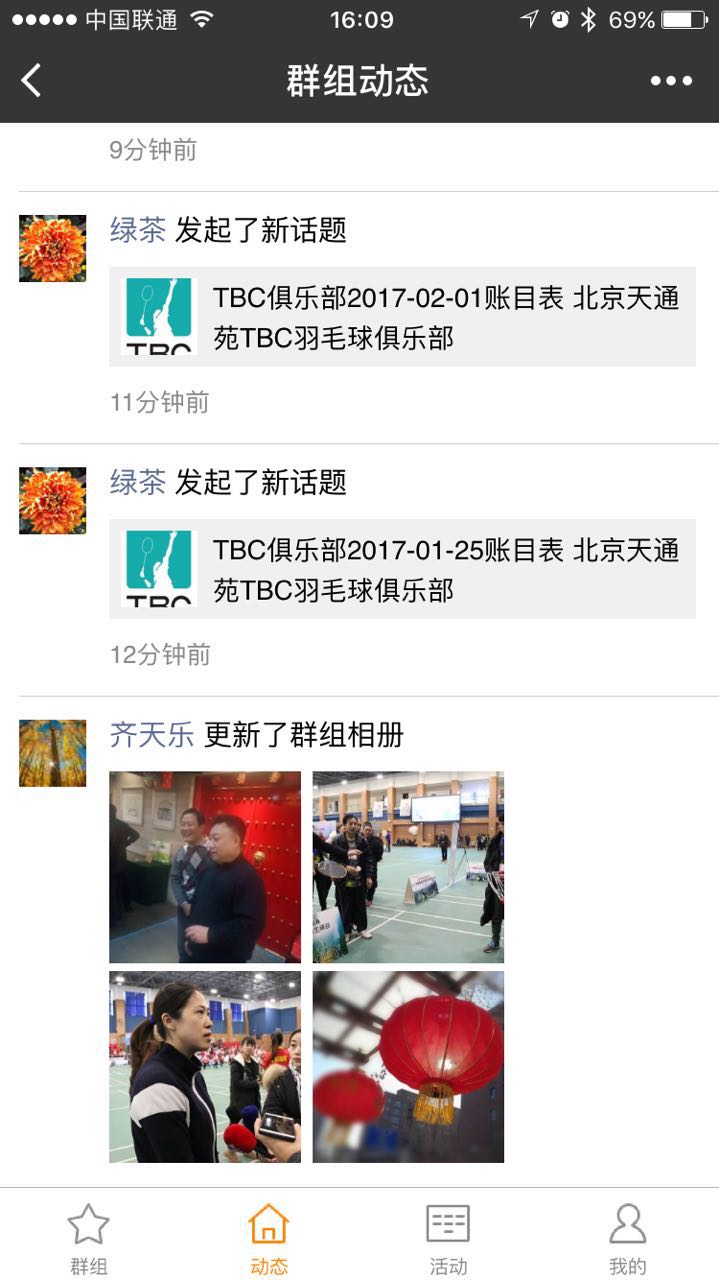Select the 动态 tab
719x1280 pixels.
coord(269,1238)
